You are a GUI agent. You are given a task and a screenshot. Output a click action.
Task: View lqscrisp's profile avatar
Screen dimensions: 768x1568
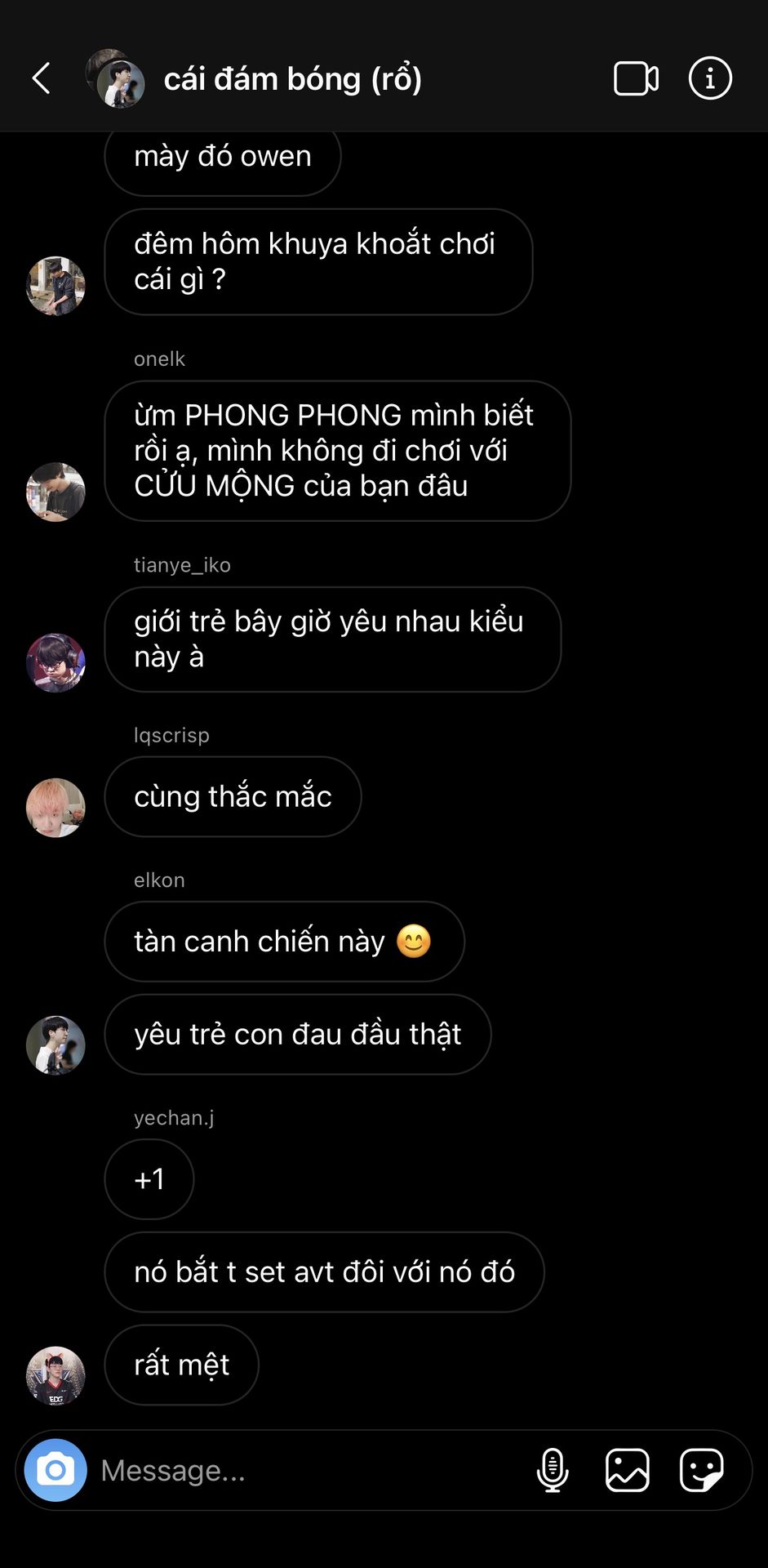pos(55,807)
